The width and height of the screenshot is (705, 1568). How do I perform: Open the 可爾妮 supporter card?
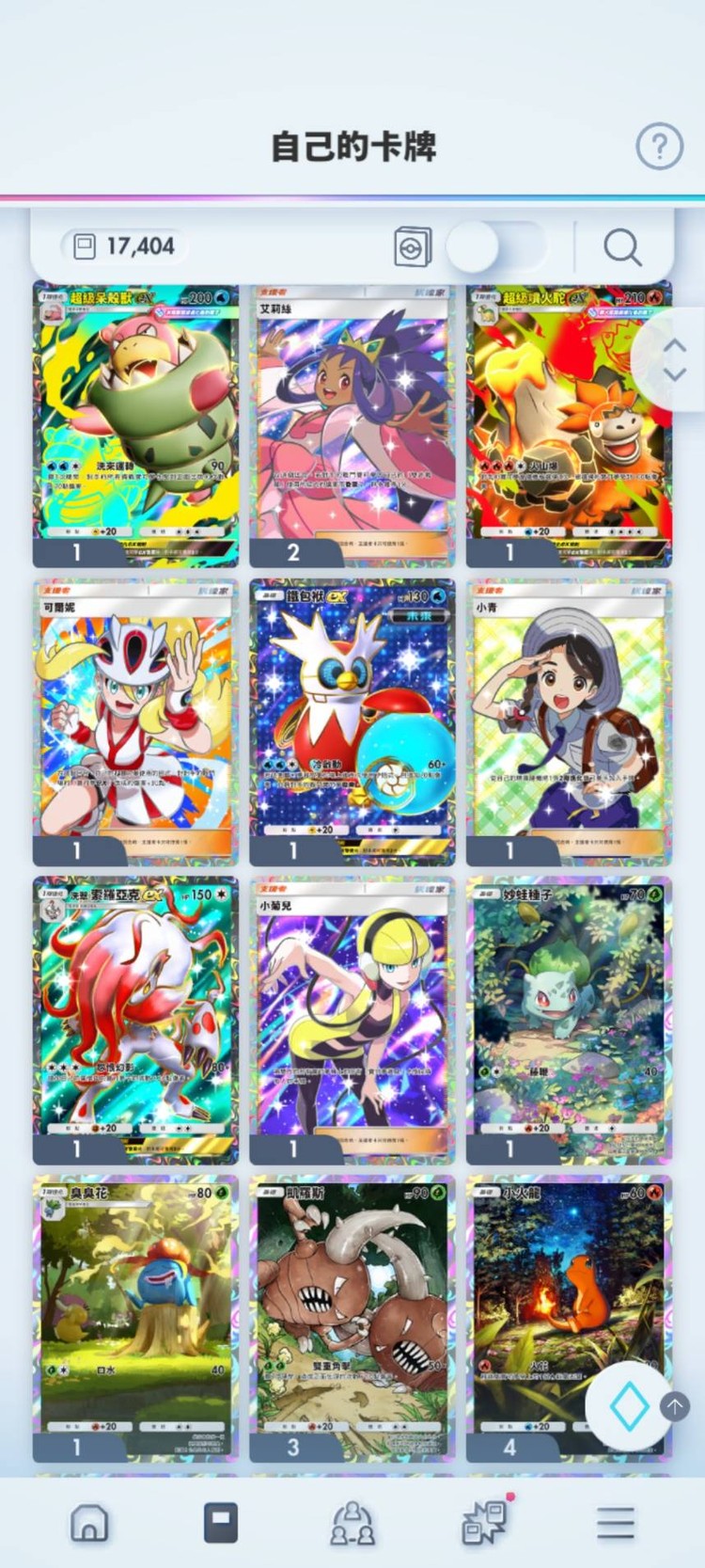136,722
